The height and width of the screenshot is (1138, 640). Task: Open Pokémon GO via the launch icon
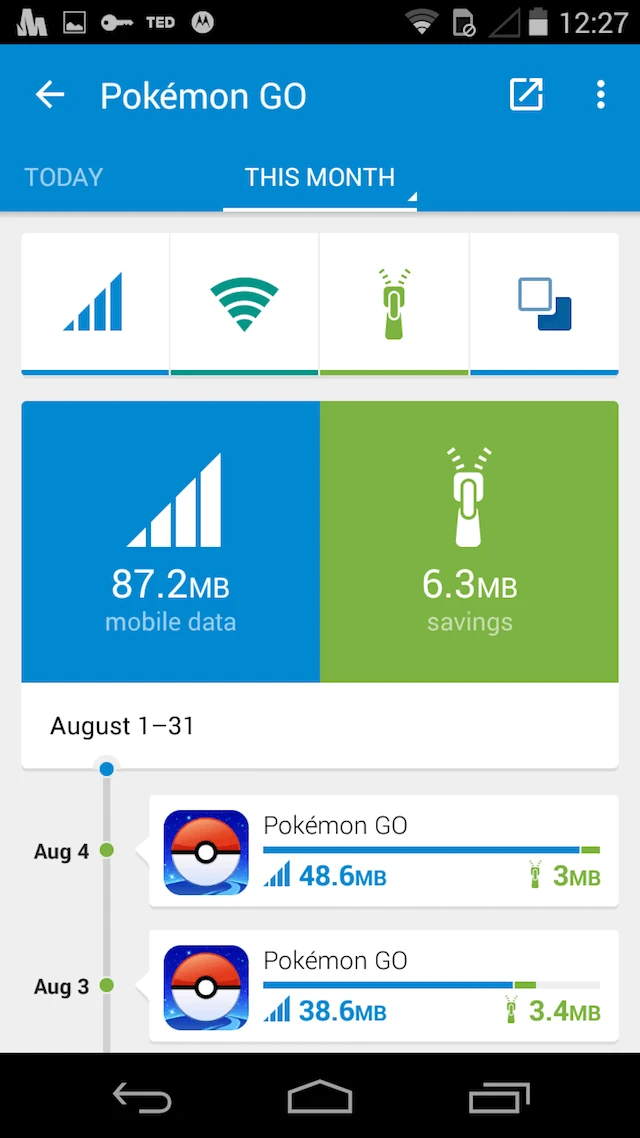click(x=526, y=95)
